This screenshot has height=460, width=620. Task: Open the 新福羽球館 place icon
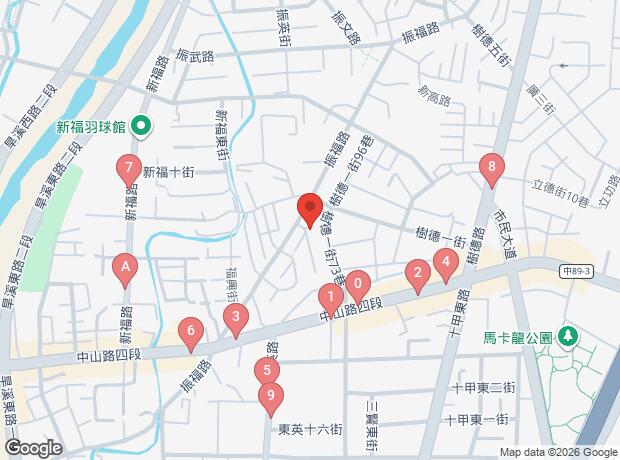141,127
